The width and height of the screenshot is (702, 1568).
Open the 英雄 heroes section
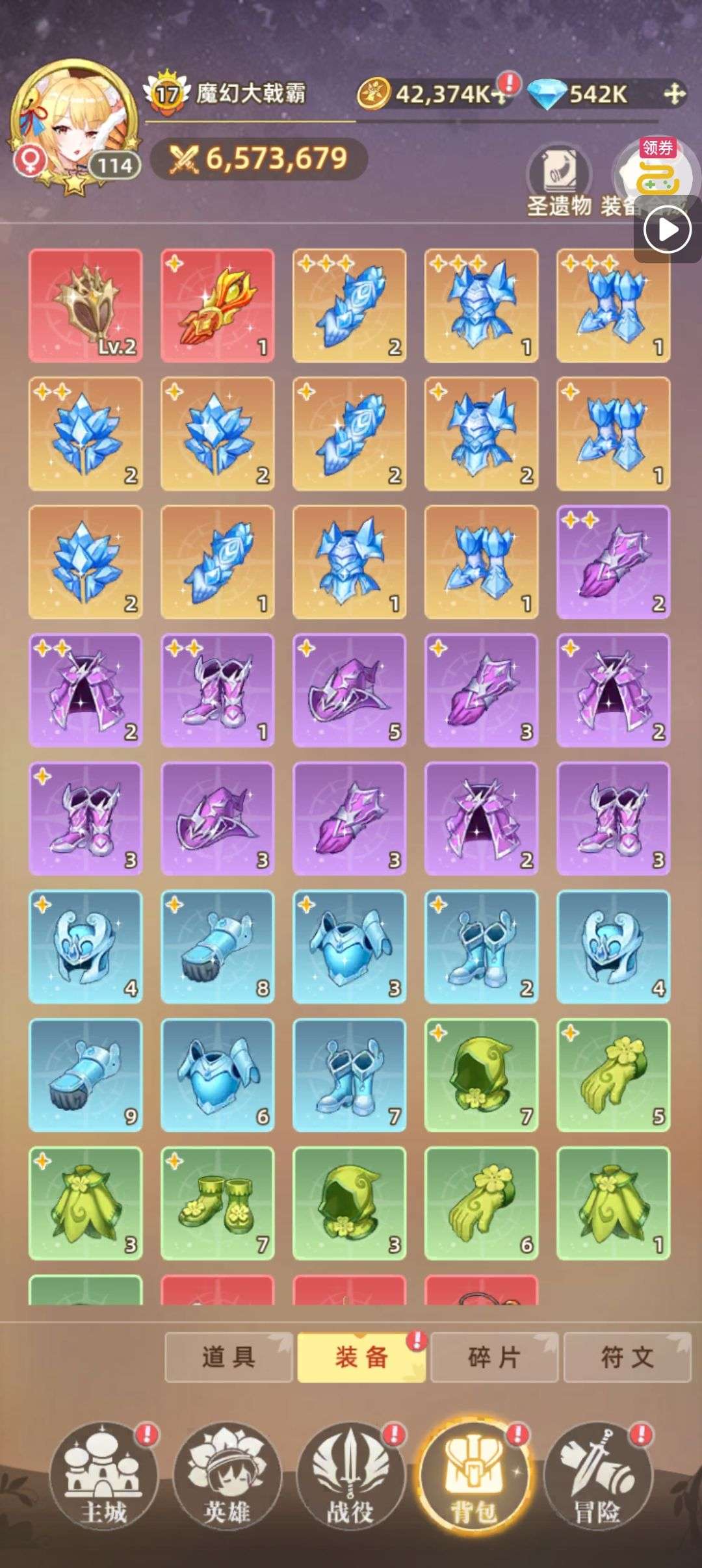[227, 1477]
